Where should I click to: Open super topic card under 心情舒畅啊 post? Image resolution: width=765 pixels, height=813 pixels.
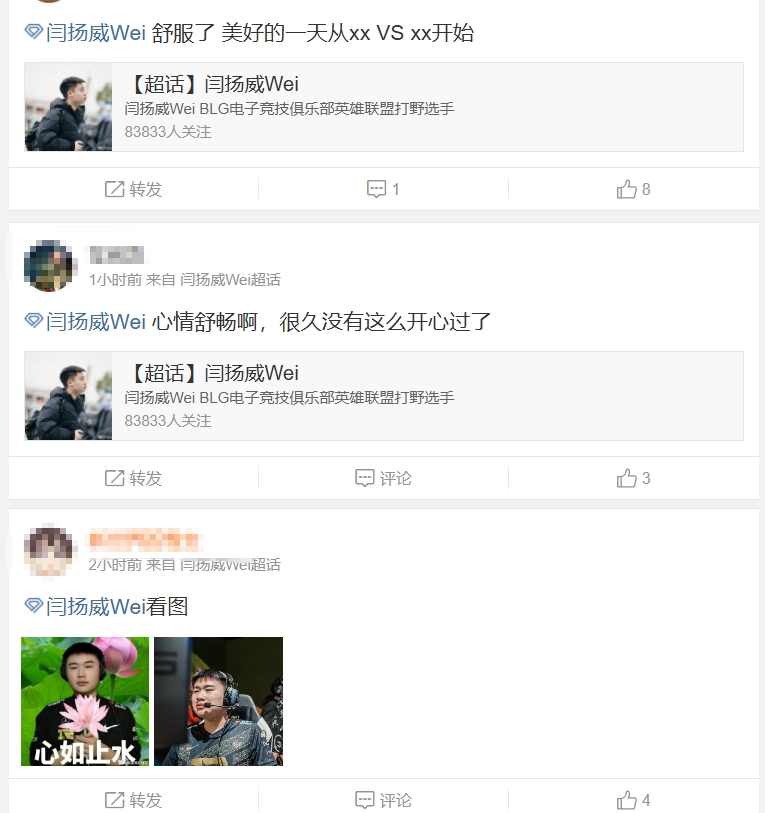(383, 396)
